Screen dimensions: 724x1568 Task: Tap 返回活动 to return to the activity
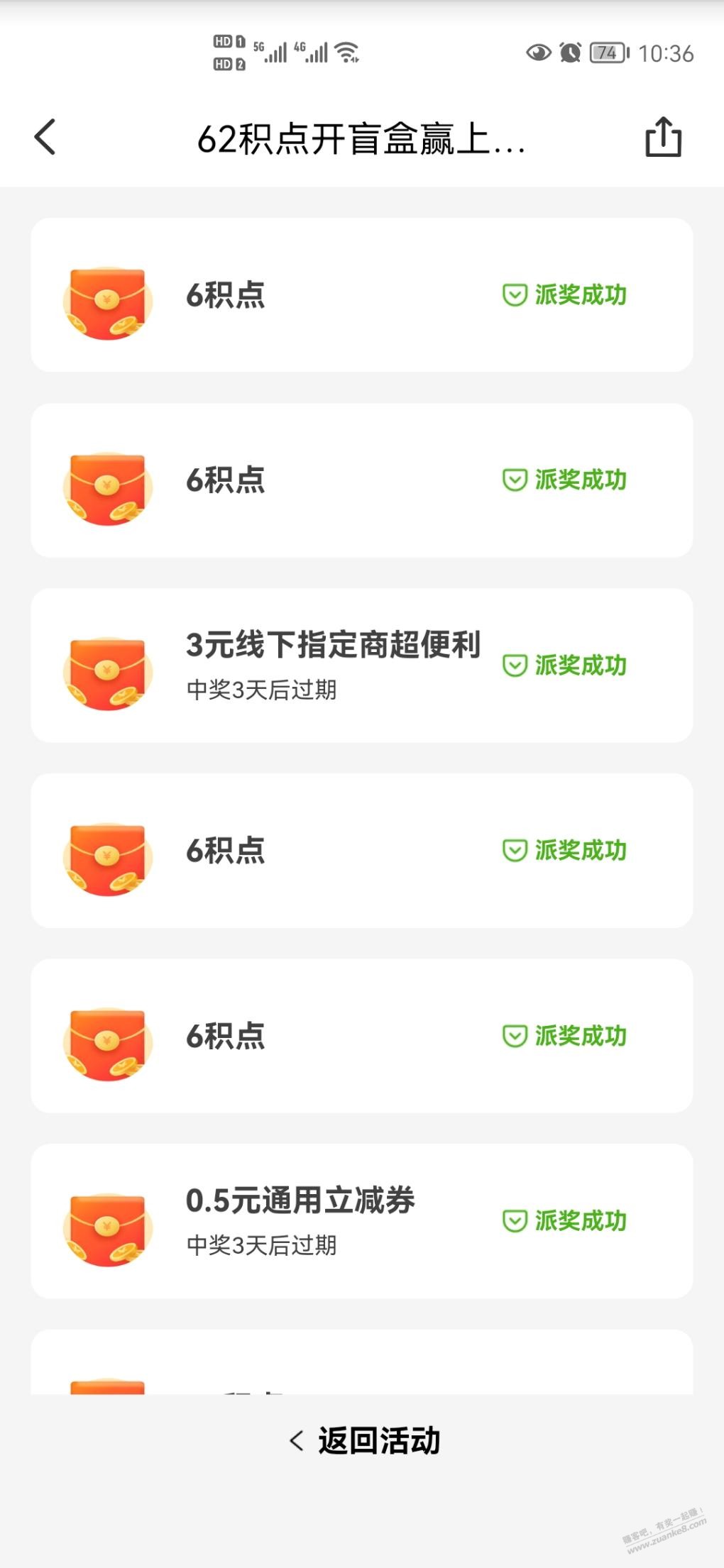click(x=365, y=1441)
